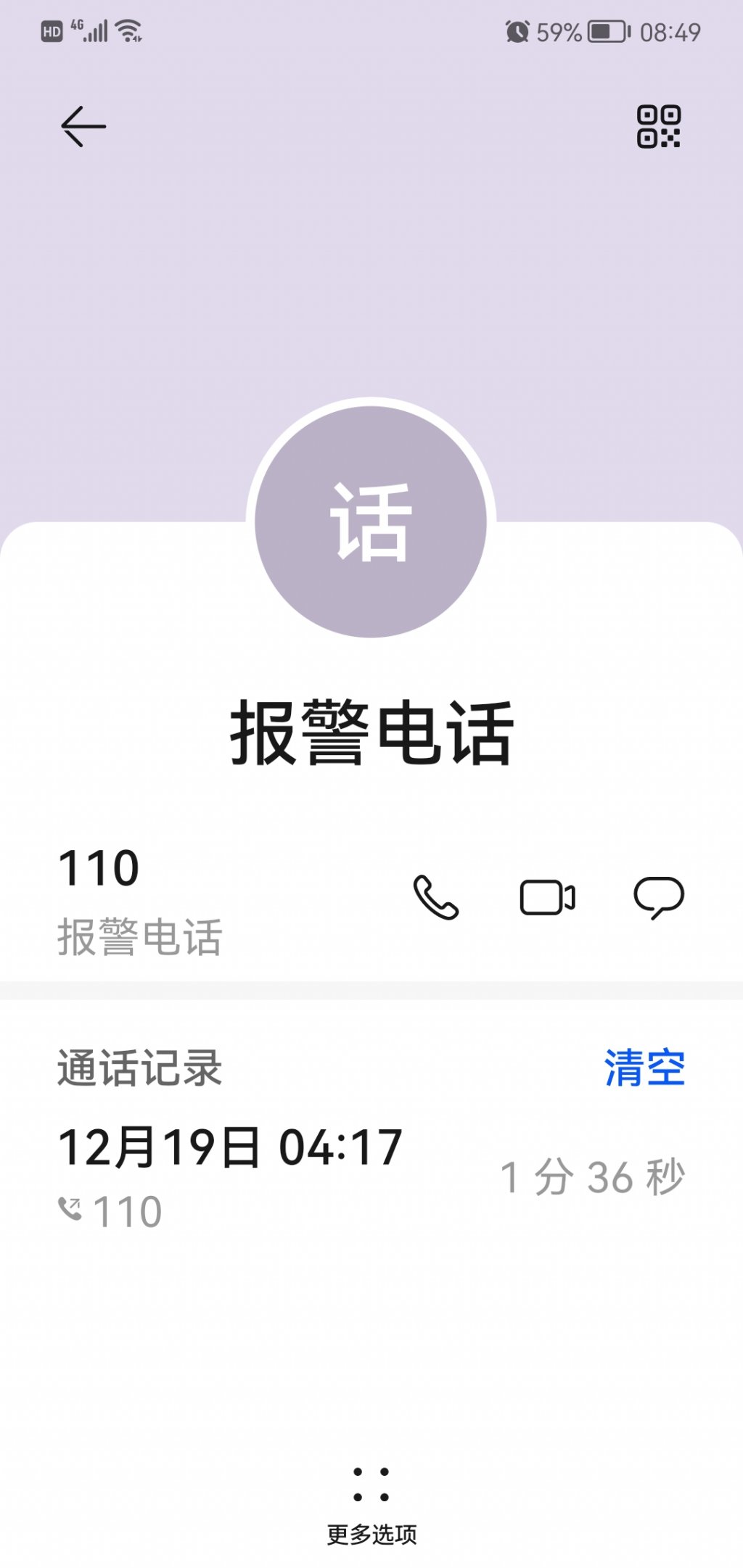Start a video call to 110
743x1568 pixels.
click(x=548, y=898)
